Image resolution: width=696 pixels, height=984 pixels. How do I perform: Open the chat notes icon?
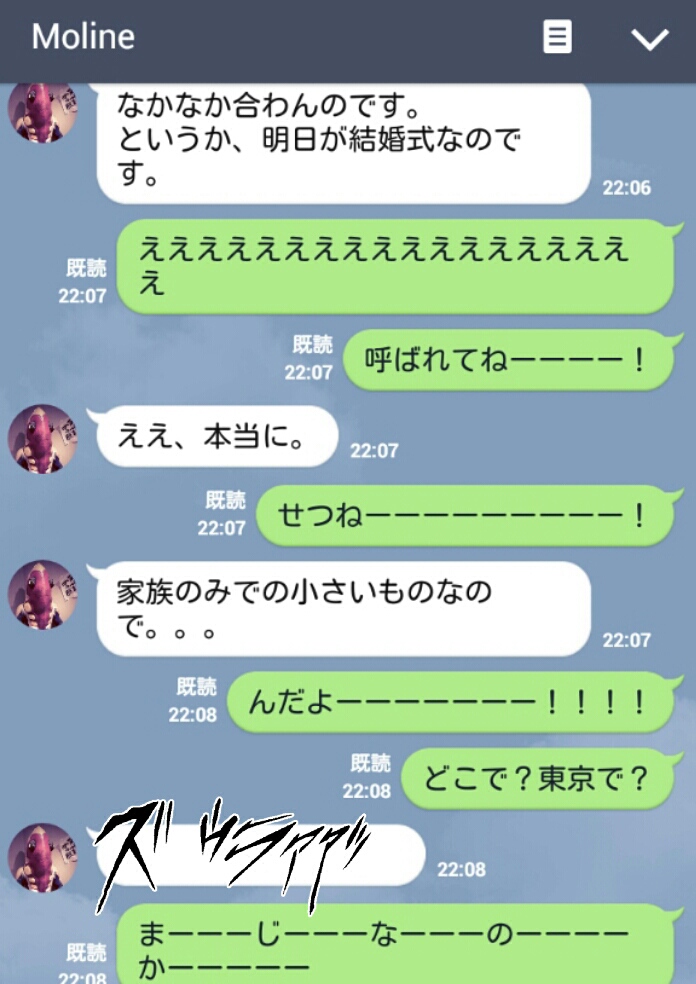(x=557, y=38)
